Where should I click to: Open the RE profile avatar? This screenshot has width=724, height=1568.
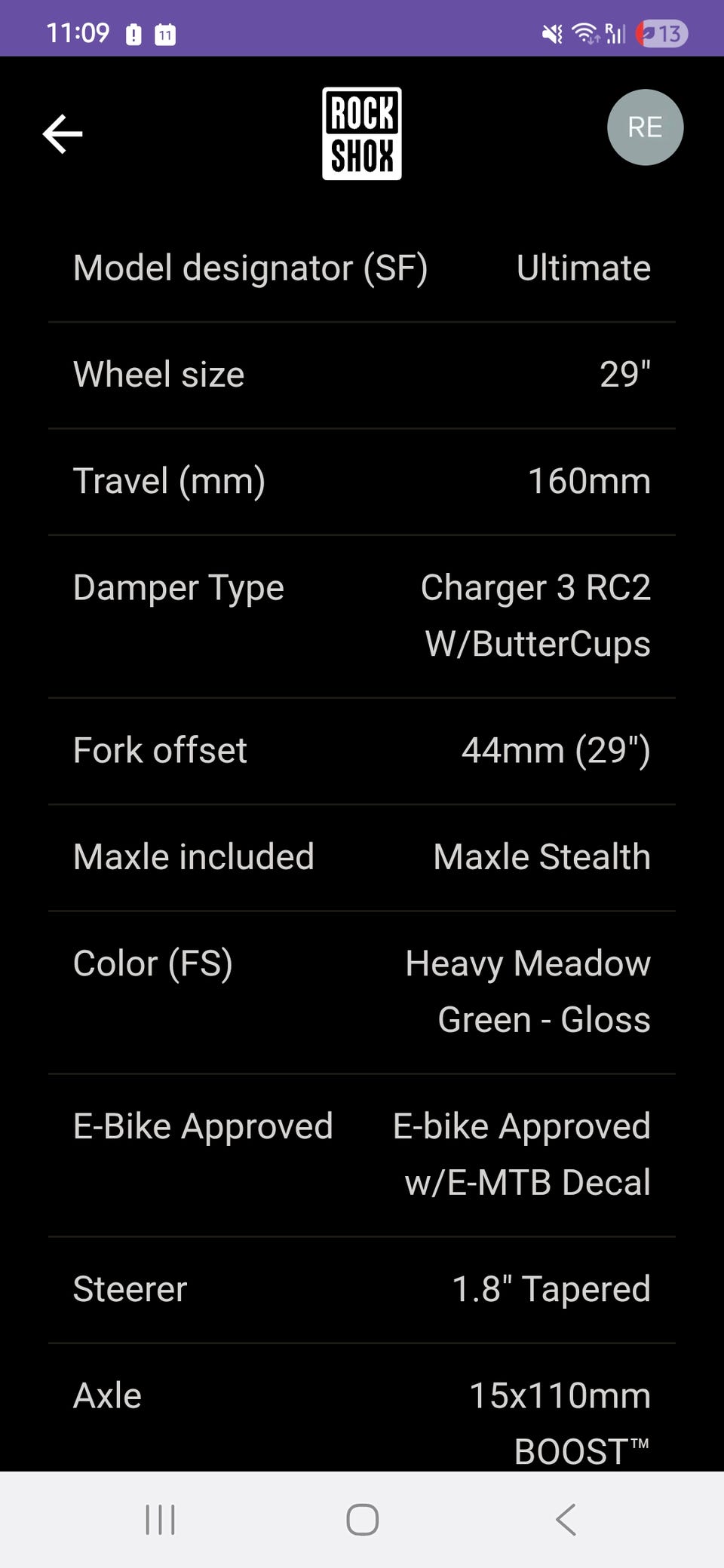645,127
